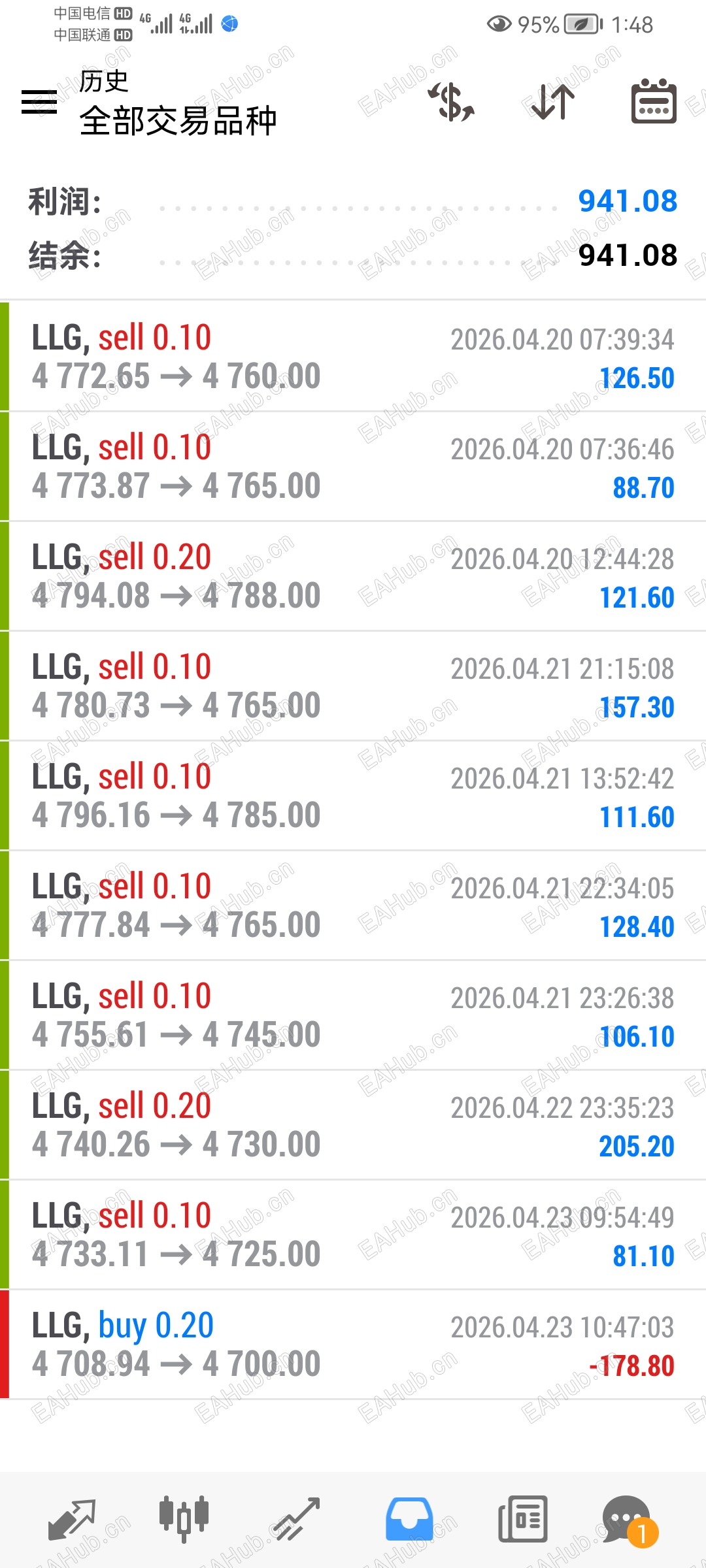Open the trade with 81.10 profit
706x1568 pixels.
click(x=353, y=1235)
